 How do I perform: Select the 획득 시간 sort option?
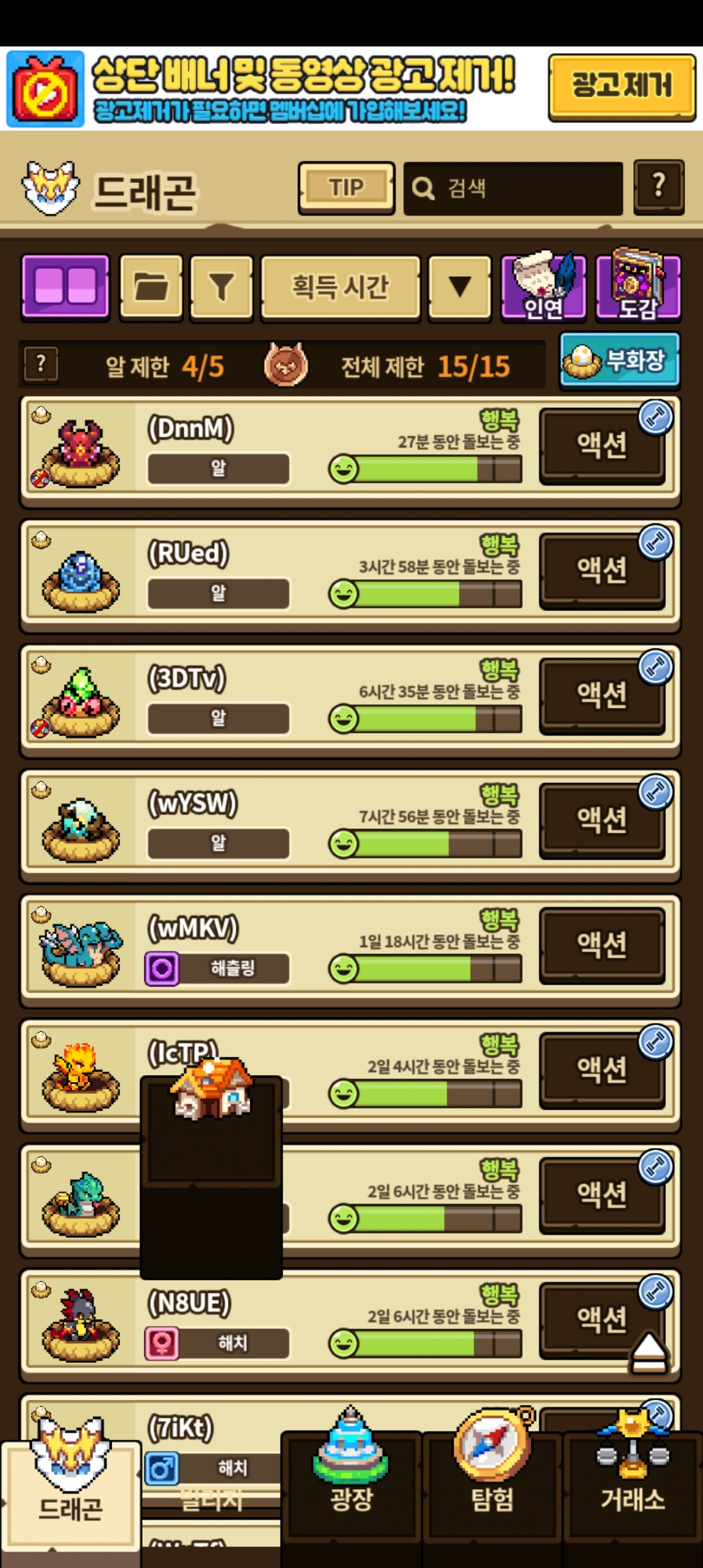point(340,287)
